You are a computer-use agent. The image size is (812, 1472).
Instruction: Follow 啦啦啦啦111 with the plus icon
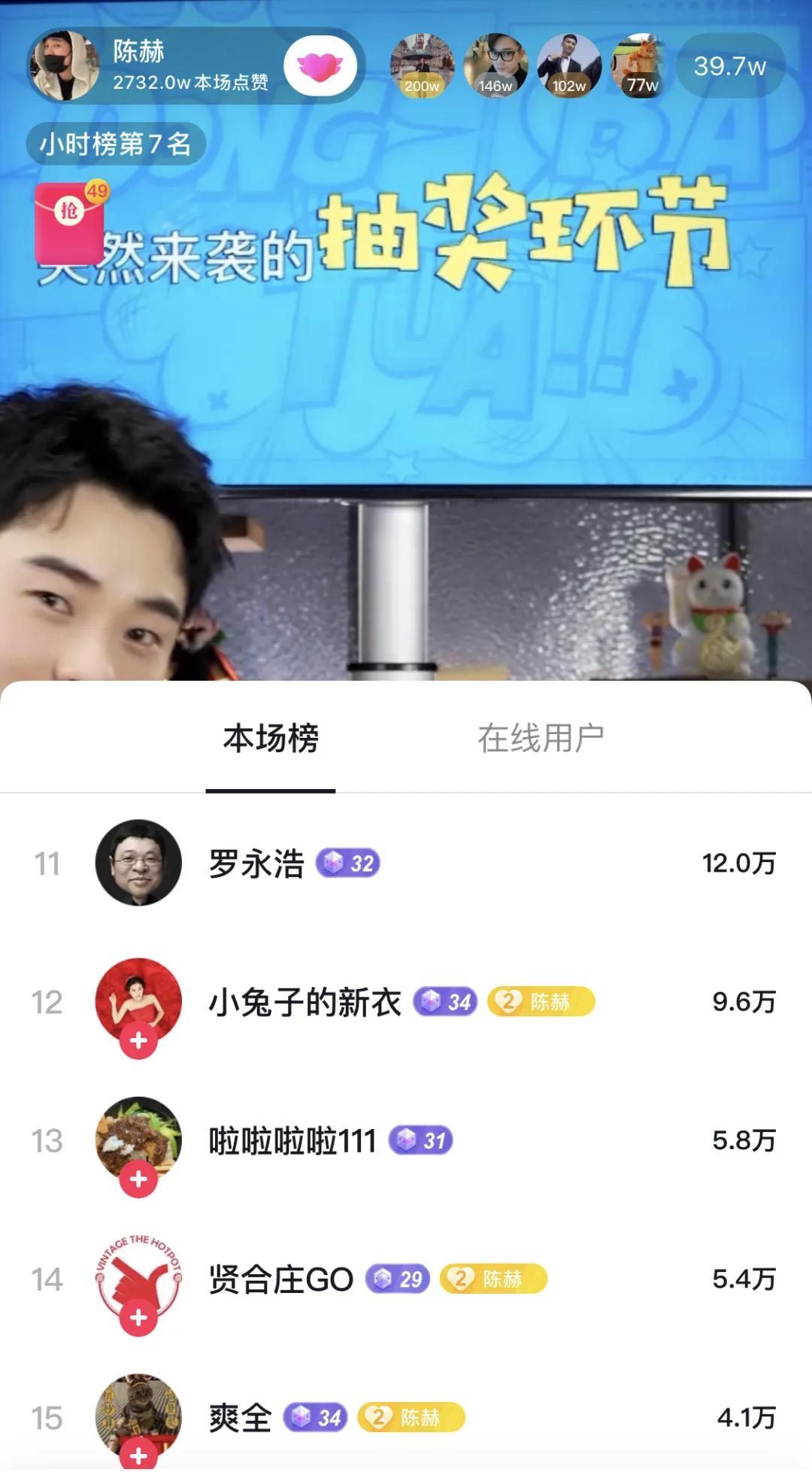point(138,1179)
